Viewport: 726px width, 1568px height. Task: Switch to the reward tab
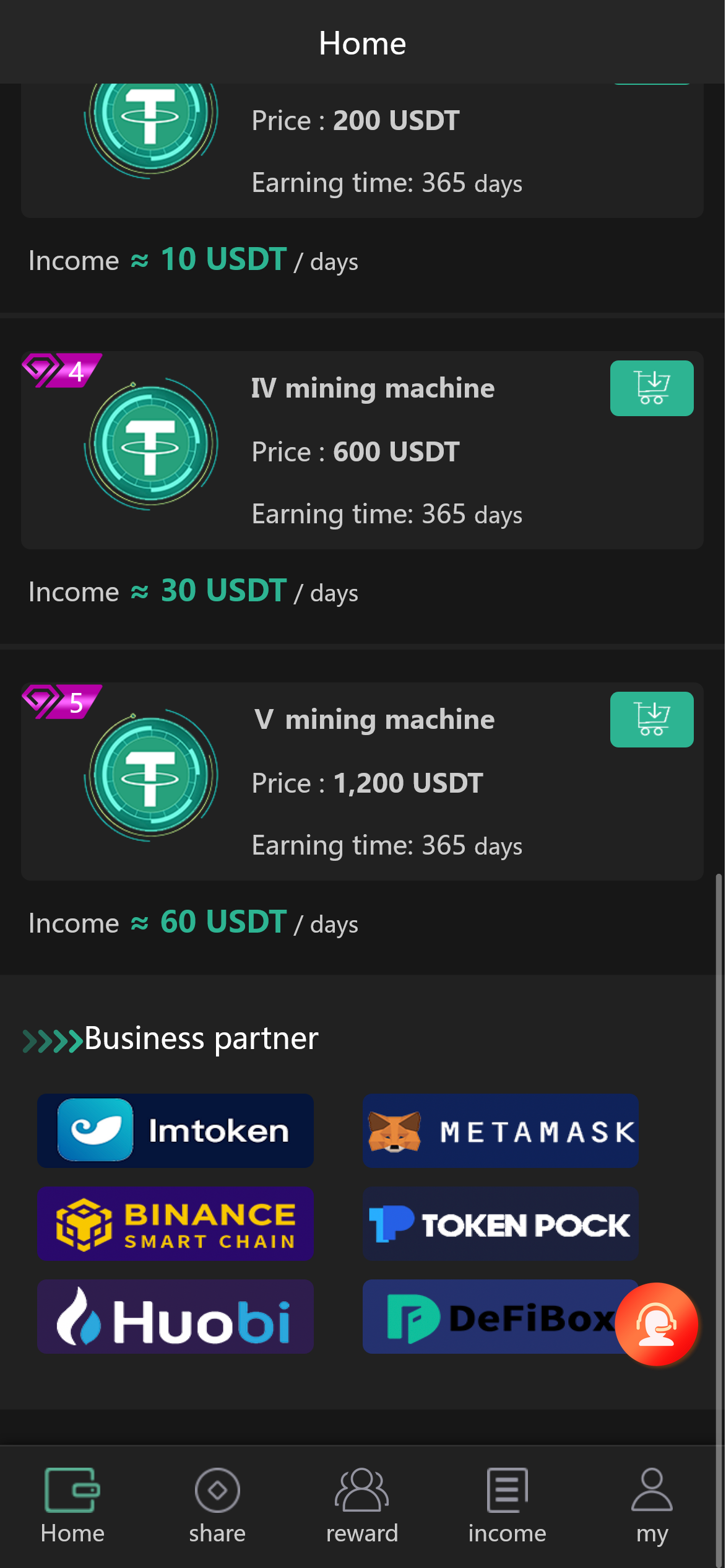click(x=362, y=1505)
